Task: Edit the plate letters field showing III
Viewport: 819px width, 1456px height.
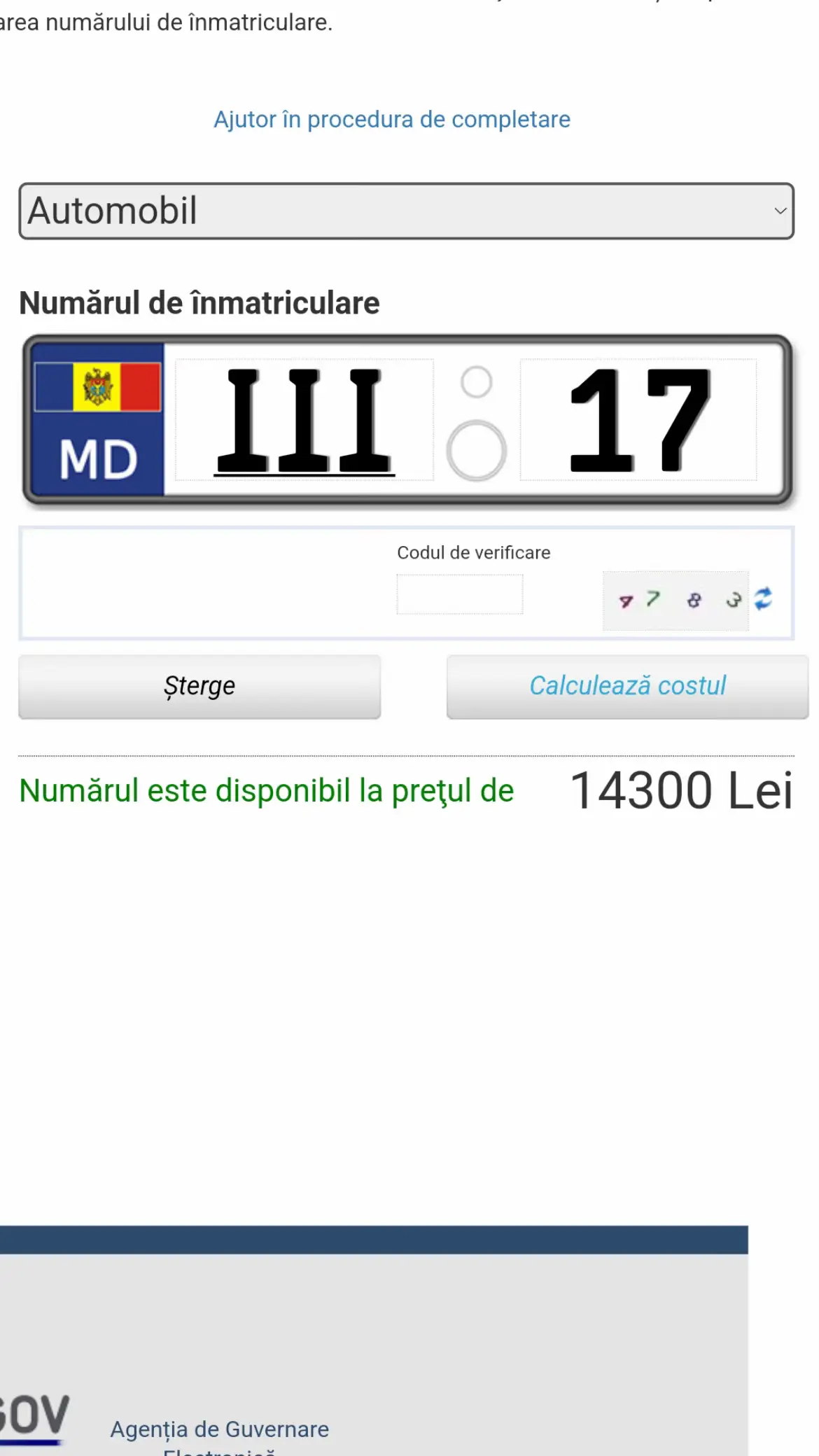Action: point(304,420)
